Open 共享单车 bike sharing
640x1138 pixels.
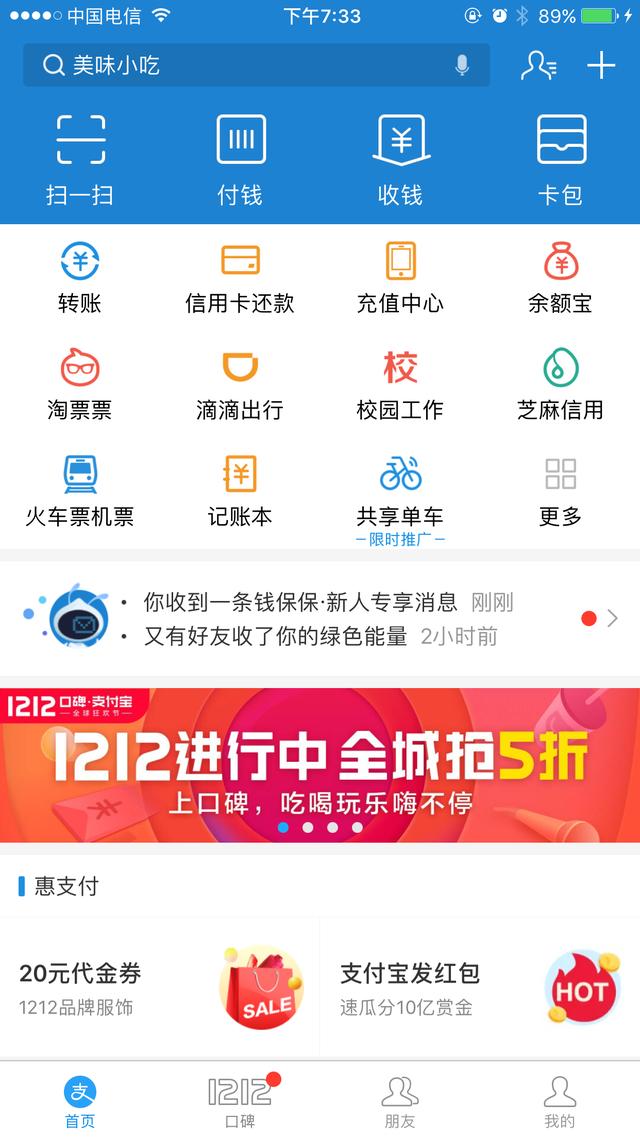[400, 491]
